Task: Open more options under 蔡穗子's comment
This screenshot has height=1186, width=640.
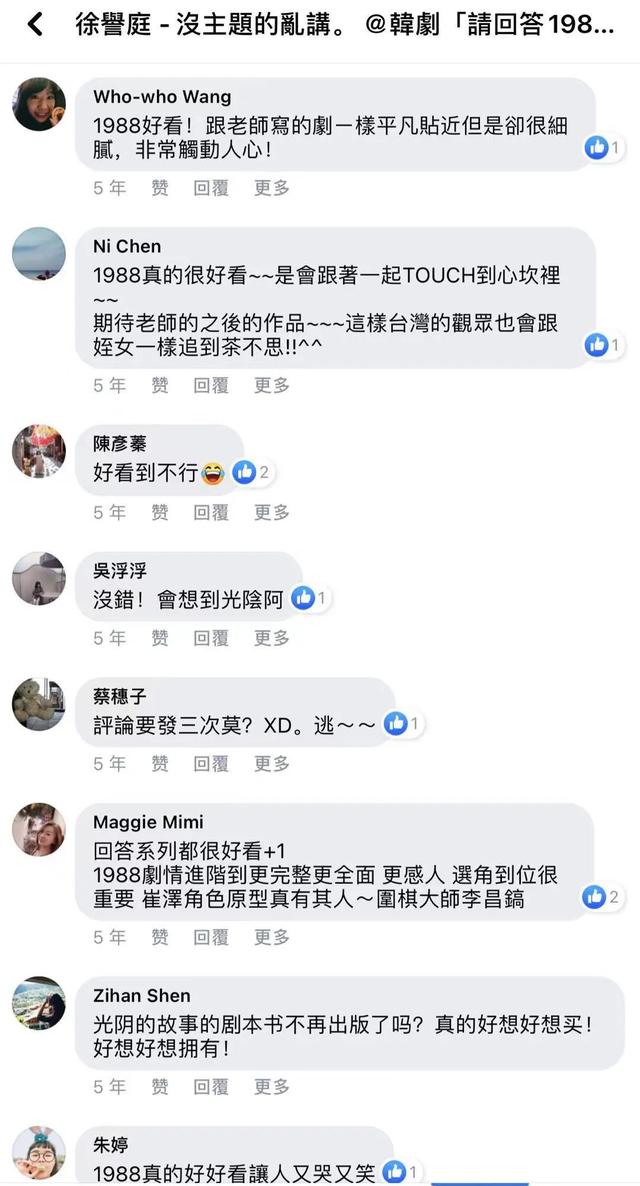Action: tap(271, 764)
